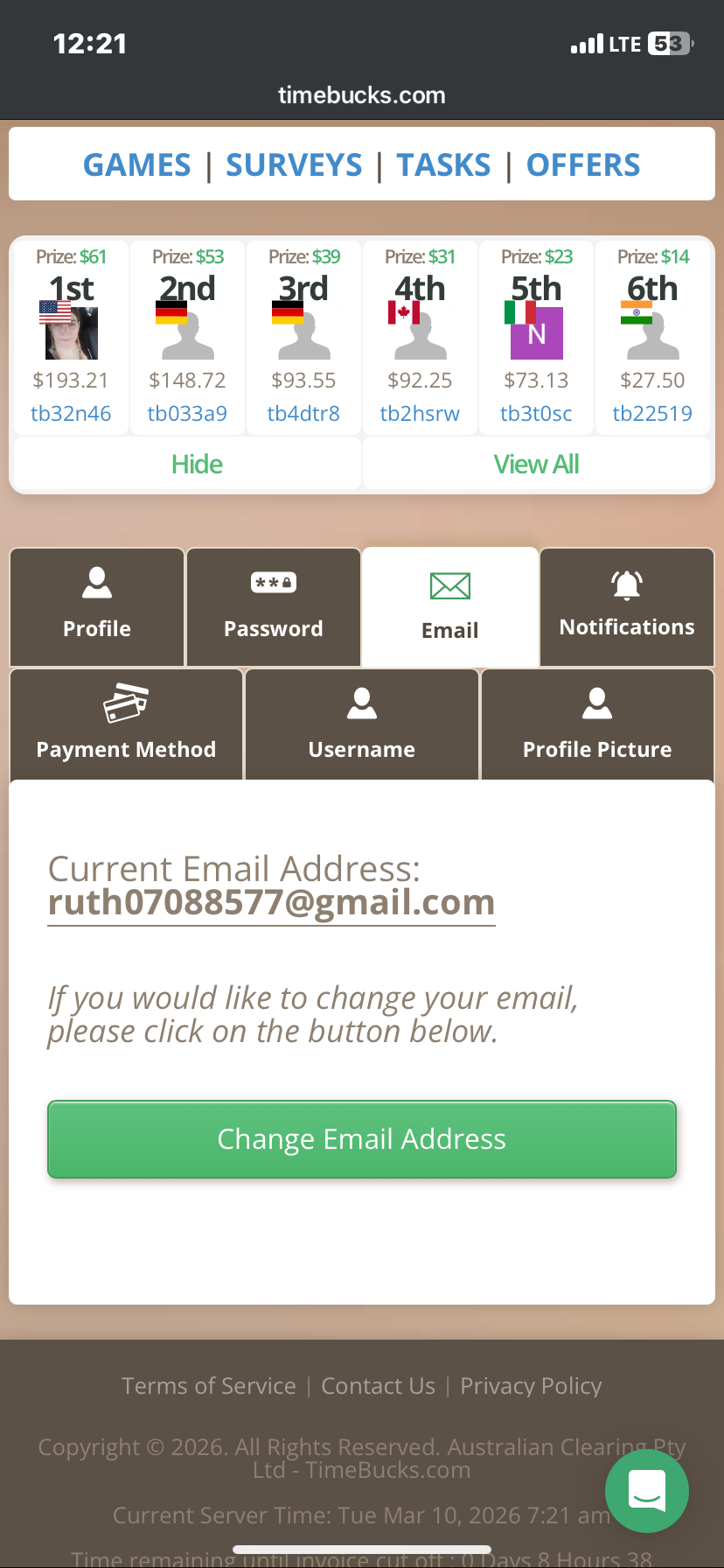The width and height of the screenshot is (724, 1568).
Task: Open the Terms of Service
Action: pos(208,1386)
